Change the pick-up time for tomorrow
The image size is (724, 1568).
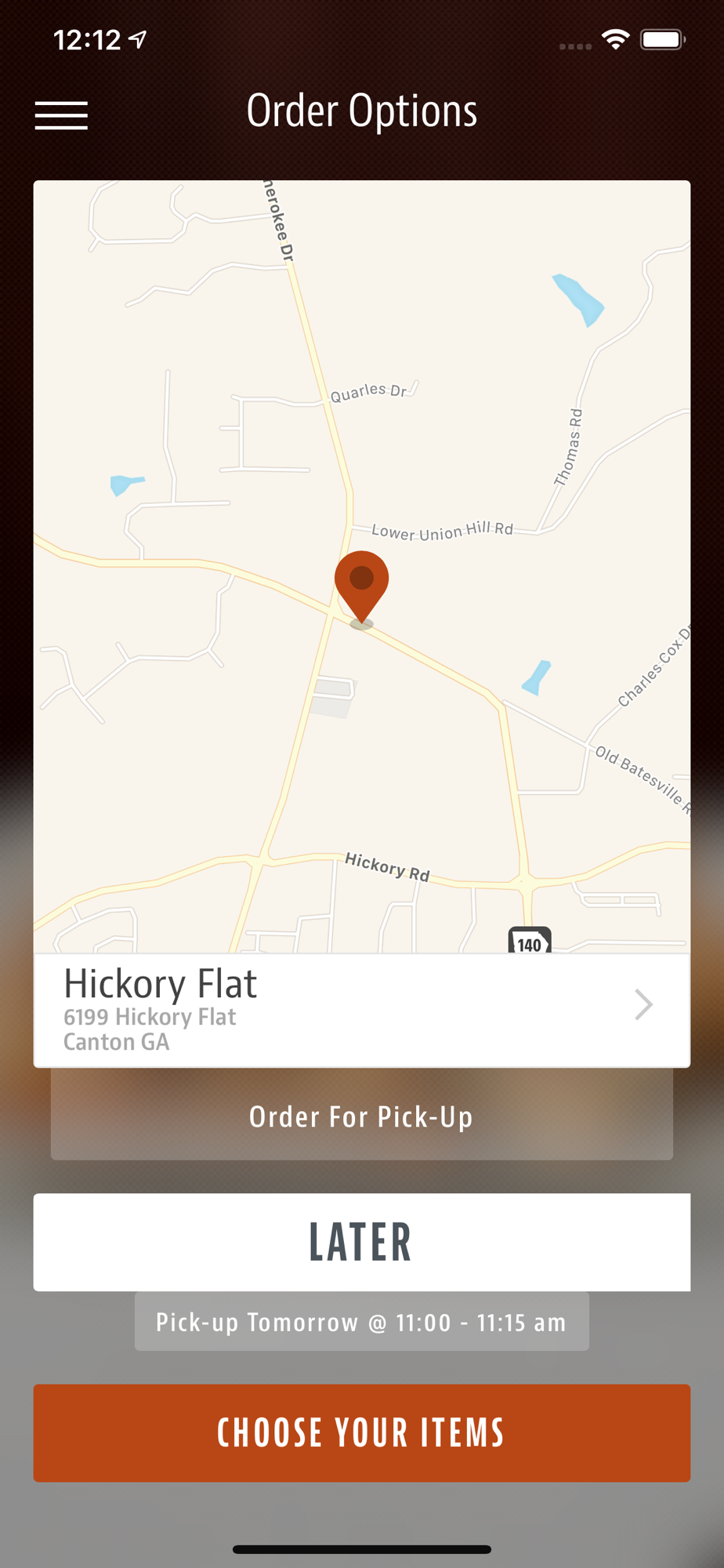[362, 1322]
